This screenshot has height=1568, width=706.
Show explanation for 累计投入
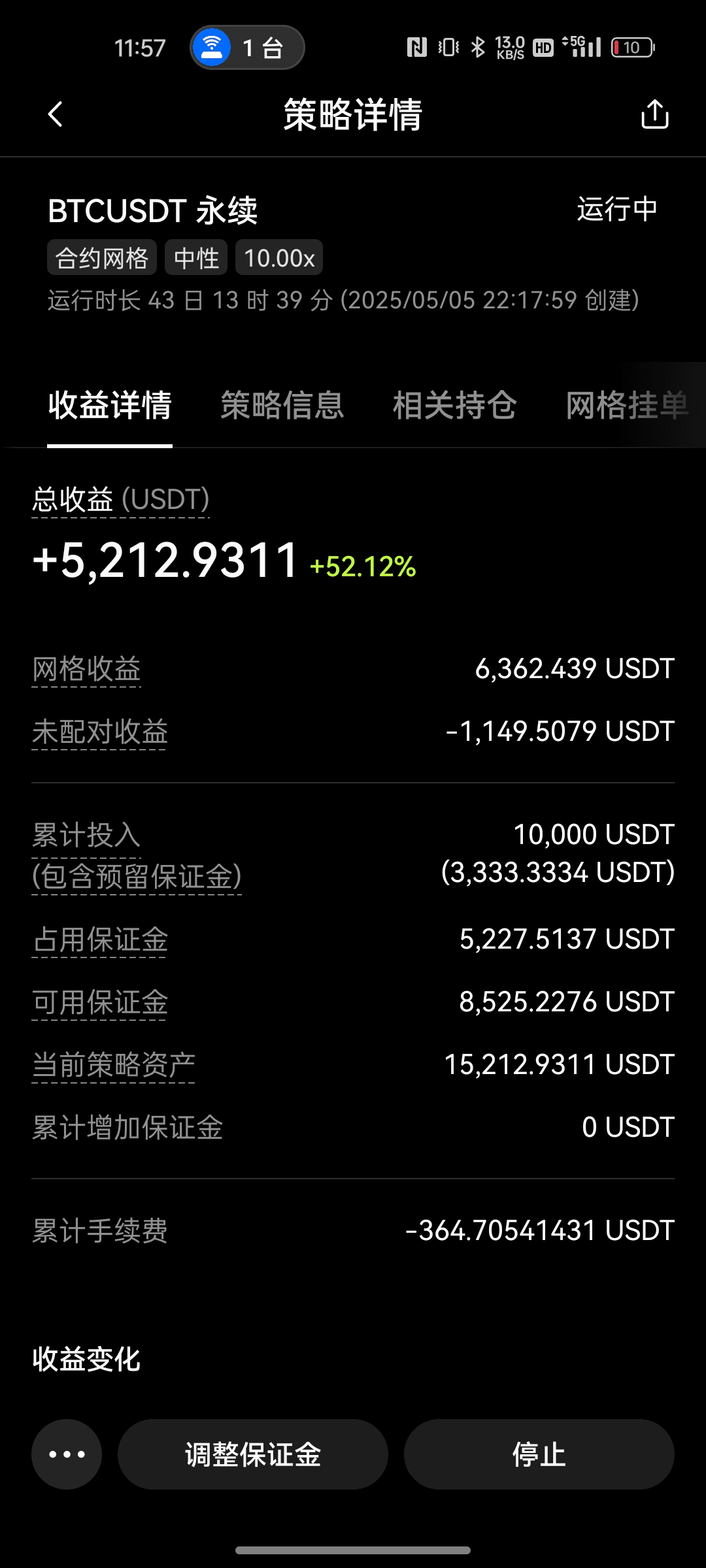(86, 835)
